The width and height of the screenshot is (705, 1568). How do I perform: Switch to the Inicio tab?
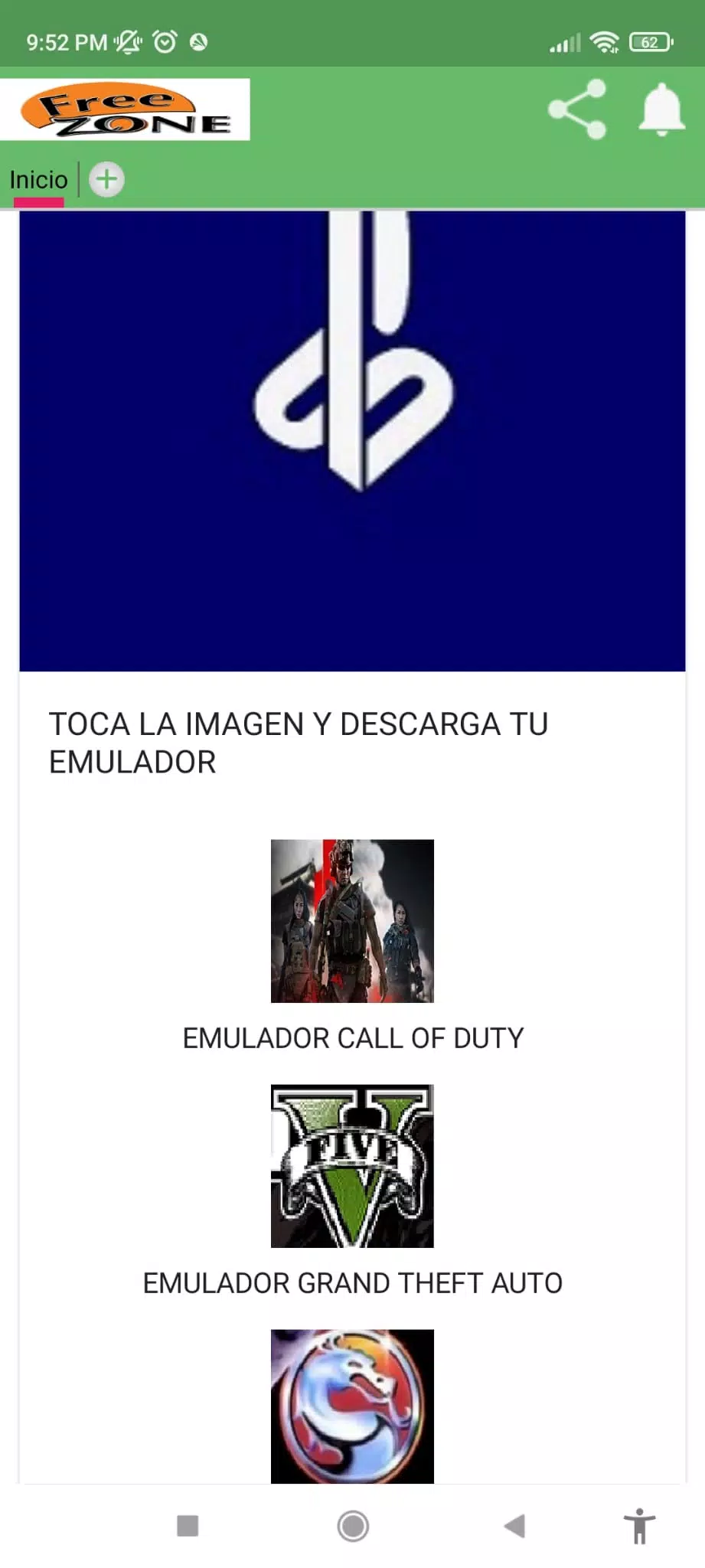pyautogui.click(x=38, y=180)
